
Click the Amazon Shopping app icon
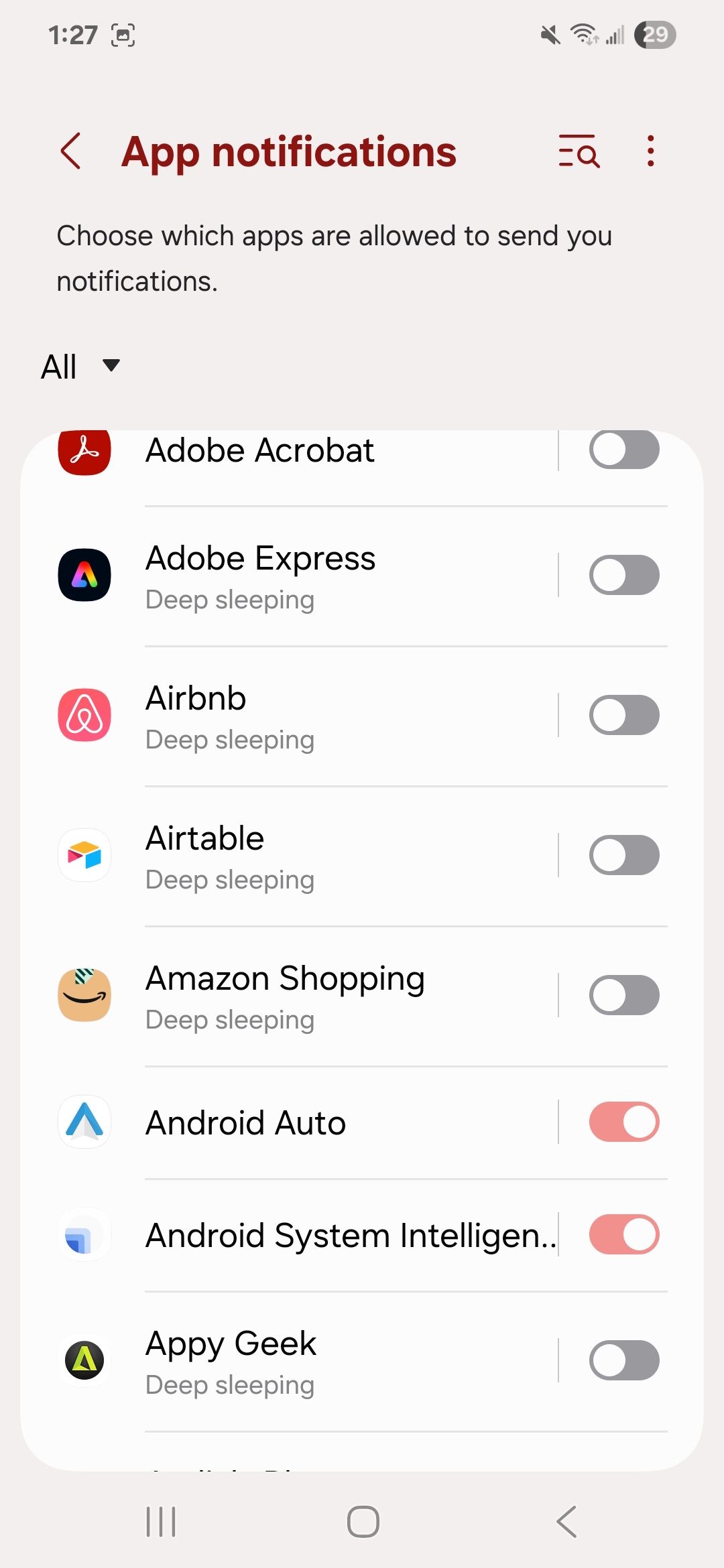(x=84, y=995)
